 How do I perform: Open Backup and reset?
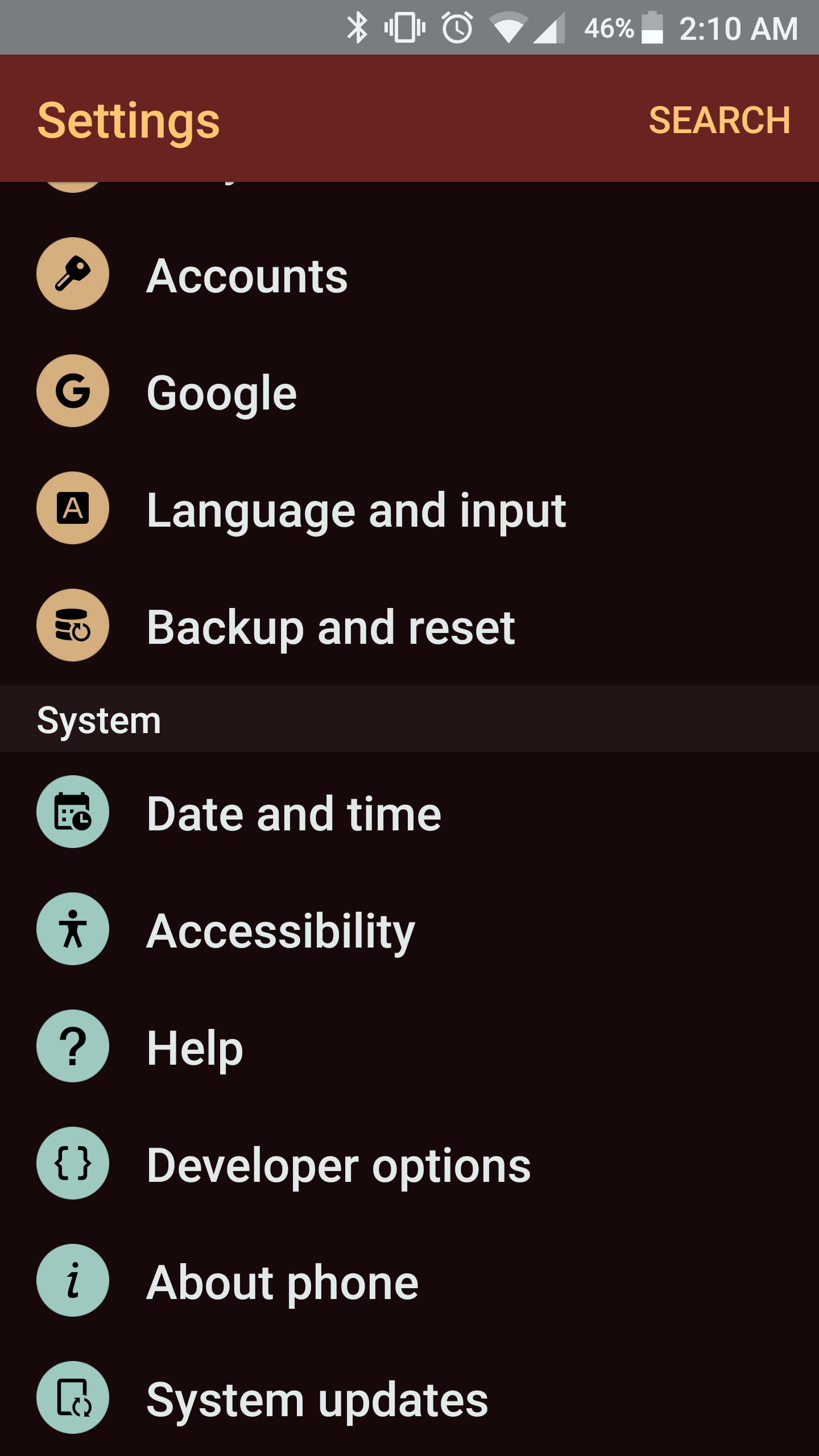click(330, 627)
